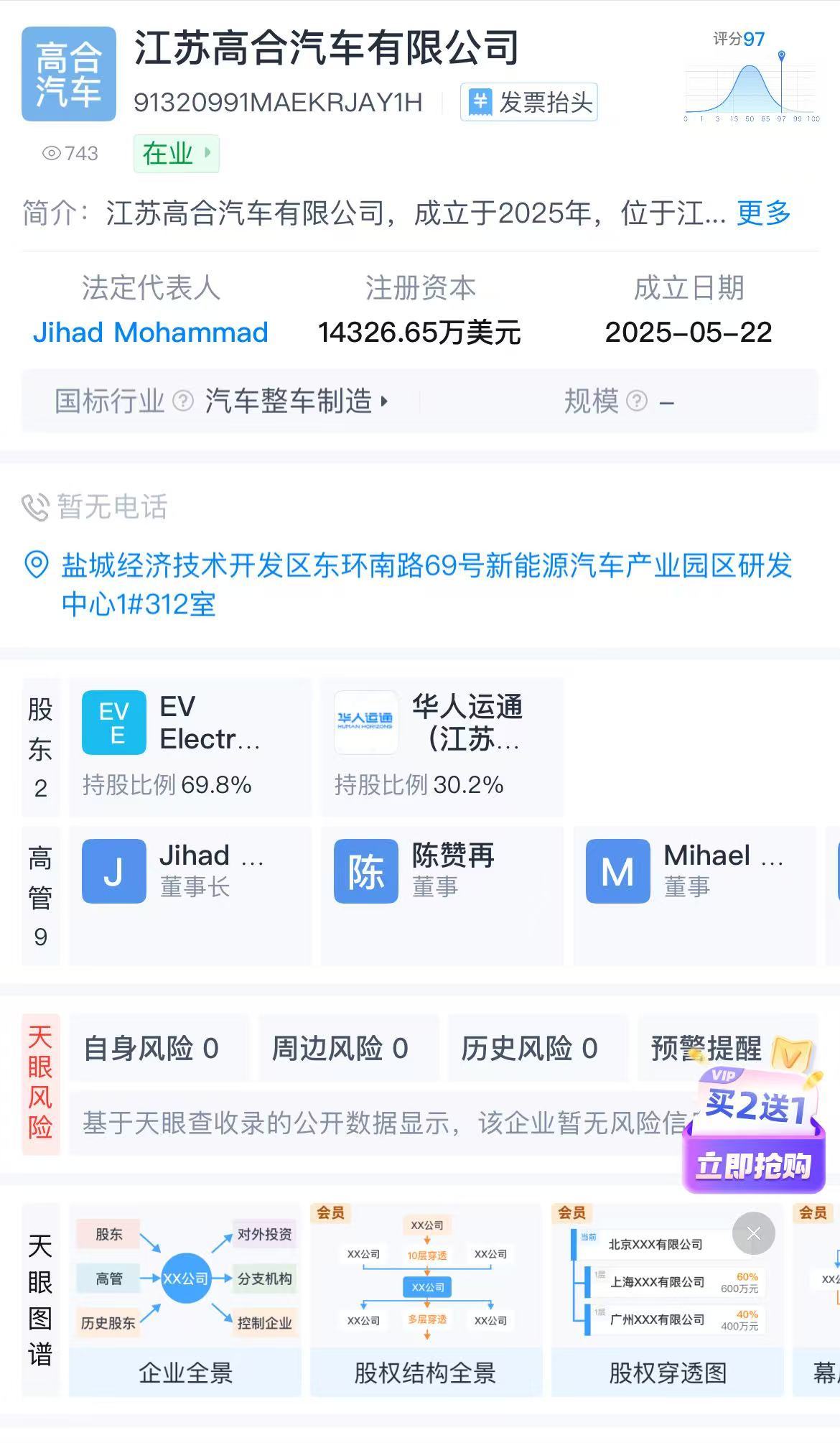This screenshot has width=840, height=1443.
Task: Click director 陈赞再's avatar icon
Action: coord(365,872)
